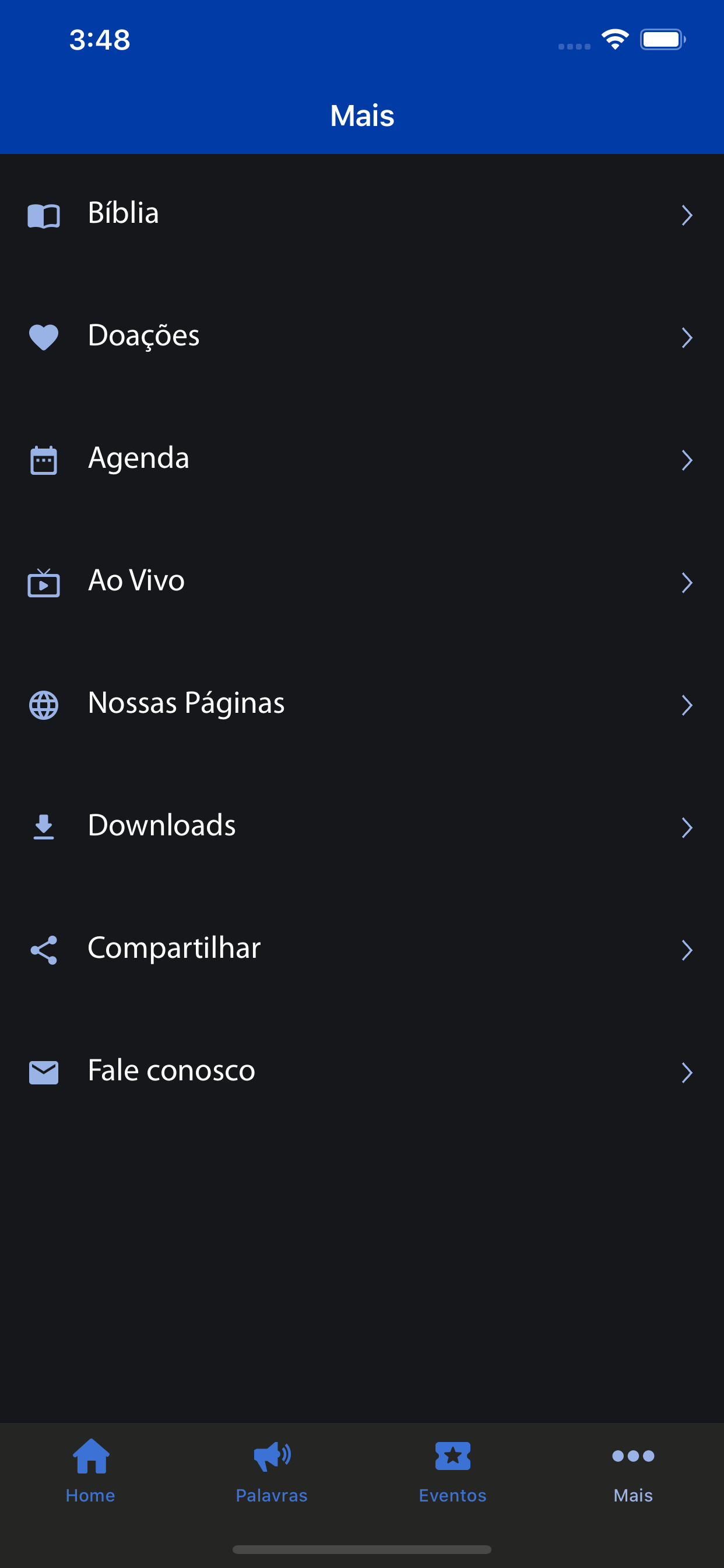Screen dimensions: 724x1568
Task: Go to the Eventos tab
Action: point(453,1471)
